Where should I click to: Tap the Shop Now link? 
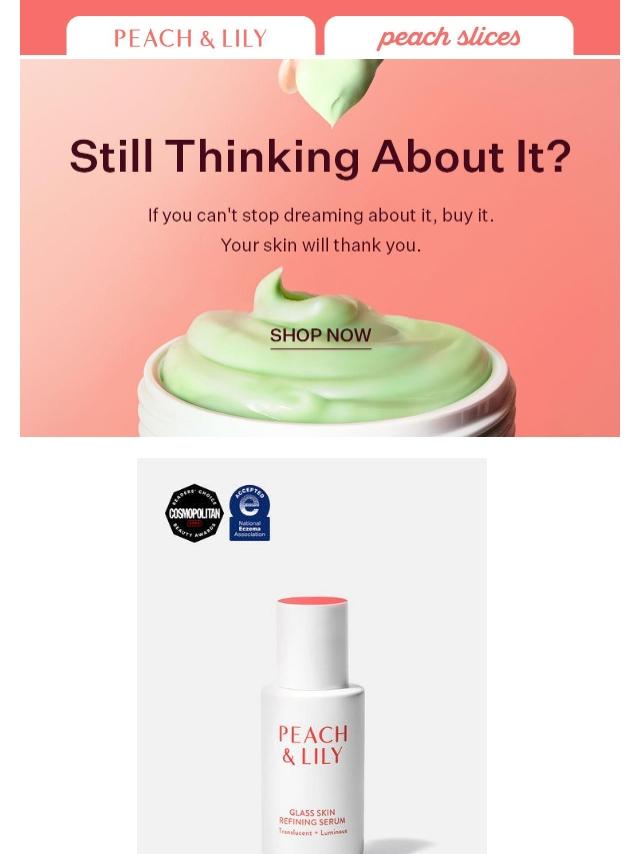pyautogui.click(x=320, y=335)
